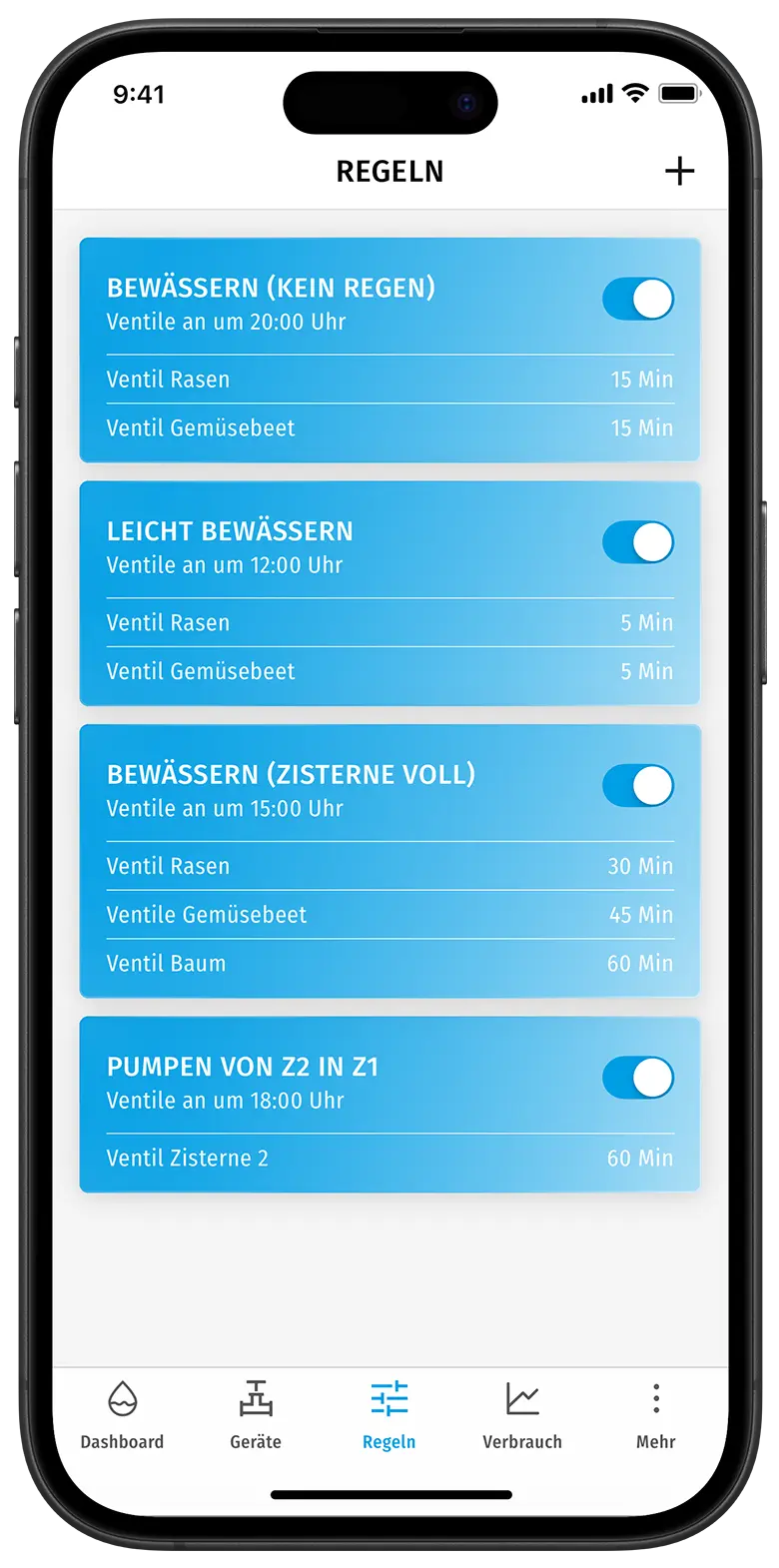Image resolution: width=779 pixels, height=1568 pixels.
Task: Go to the Dashboard tab
Action: pos(122,1415)
